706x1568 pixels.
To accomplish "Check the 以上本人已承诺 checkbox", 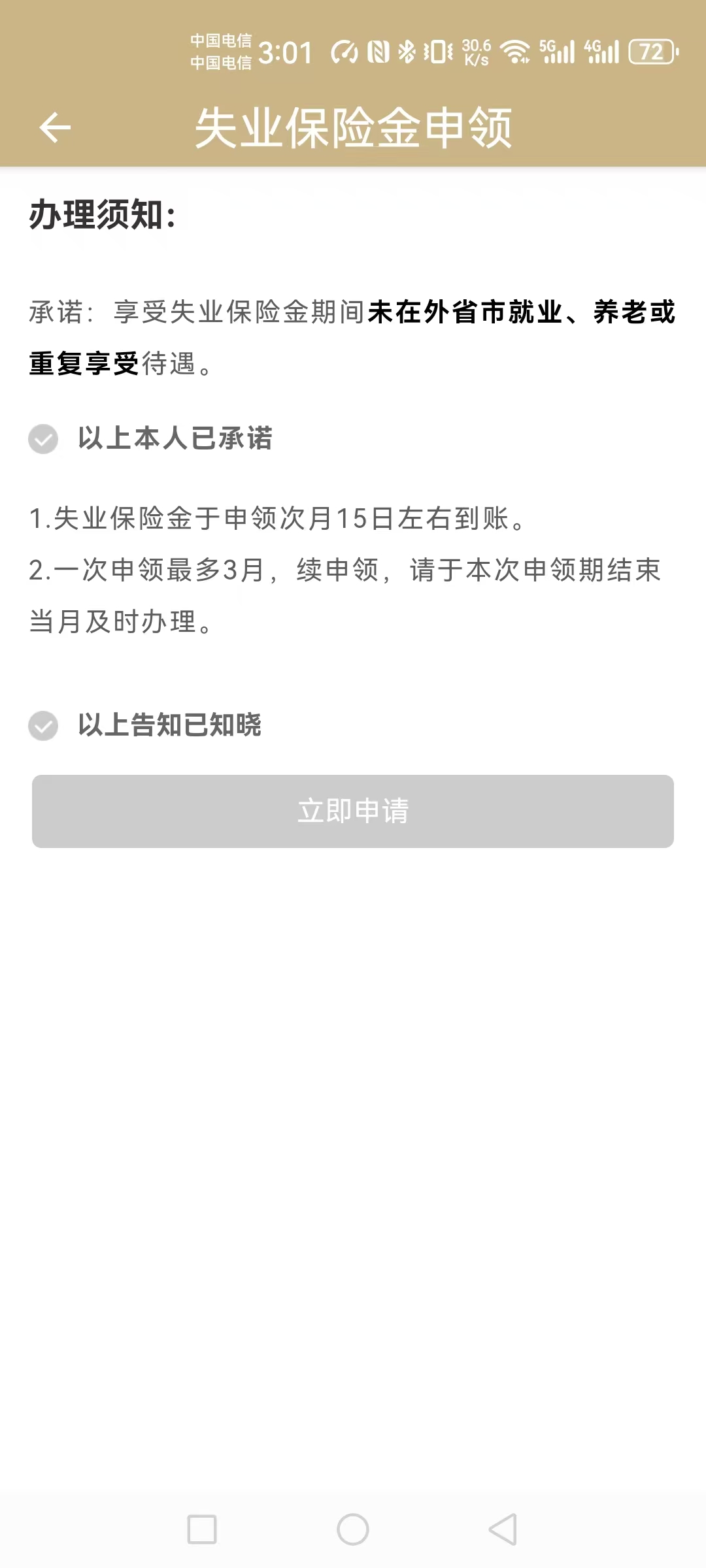I will pos(43,439).
